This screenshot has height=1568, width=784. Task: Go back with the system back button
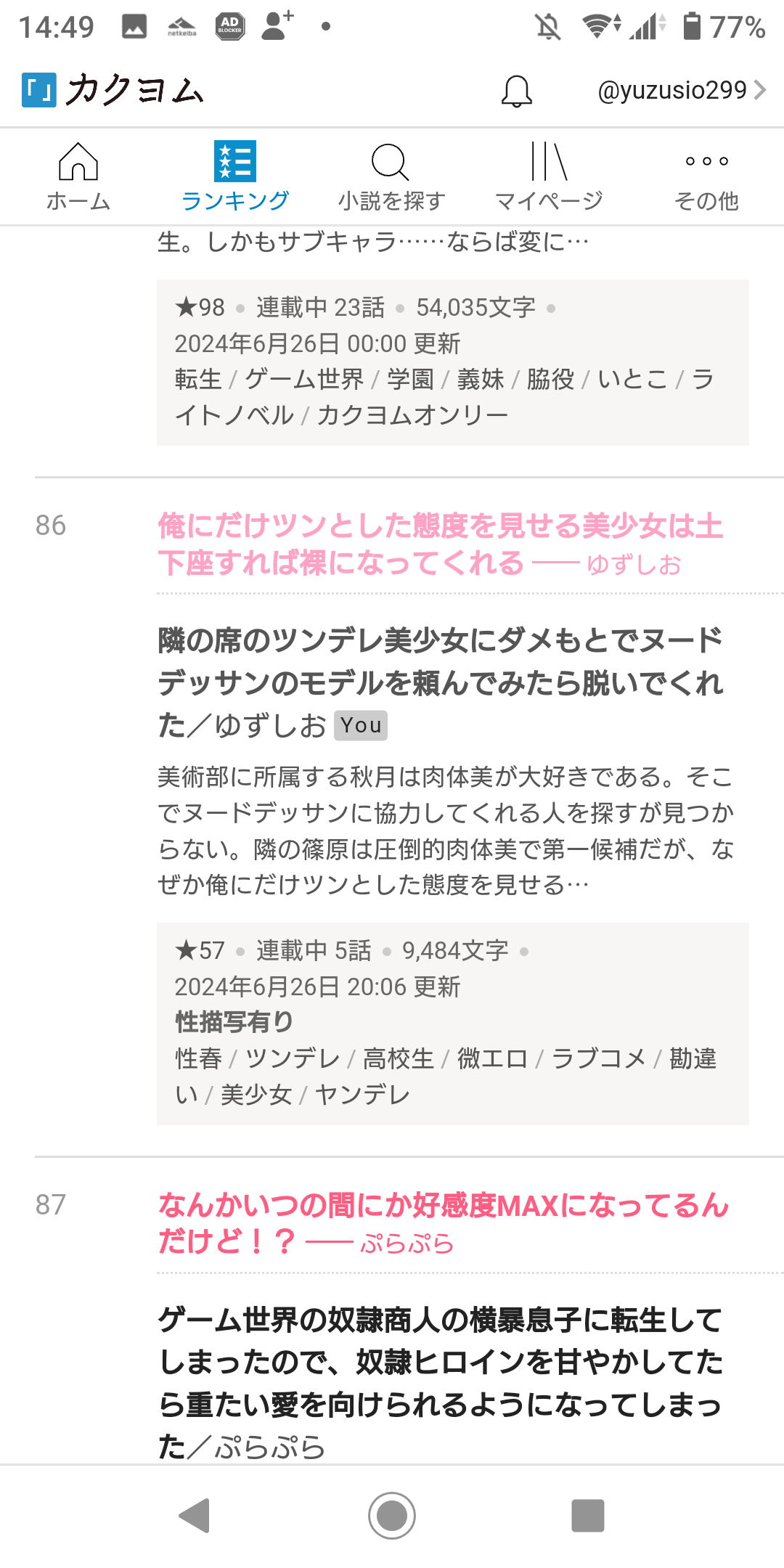pos(195,1516)
